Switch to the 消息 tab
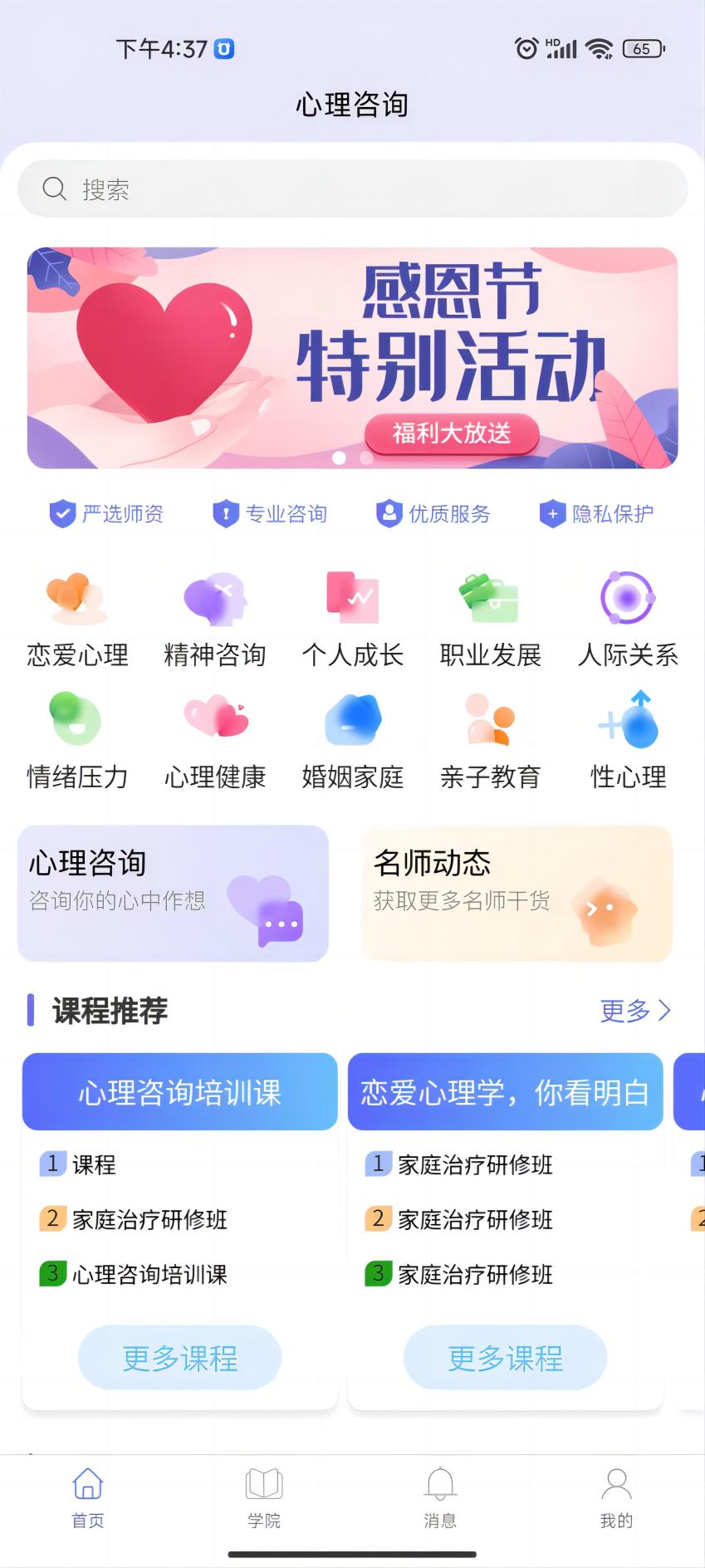Viewport: 705px width, 1568px height. [440, 1497]
